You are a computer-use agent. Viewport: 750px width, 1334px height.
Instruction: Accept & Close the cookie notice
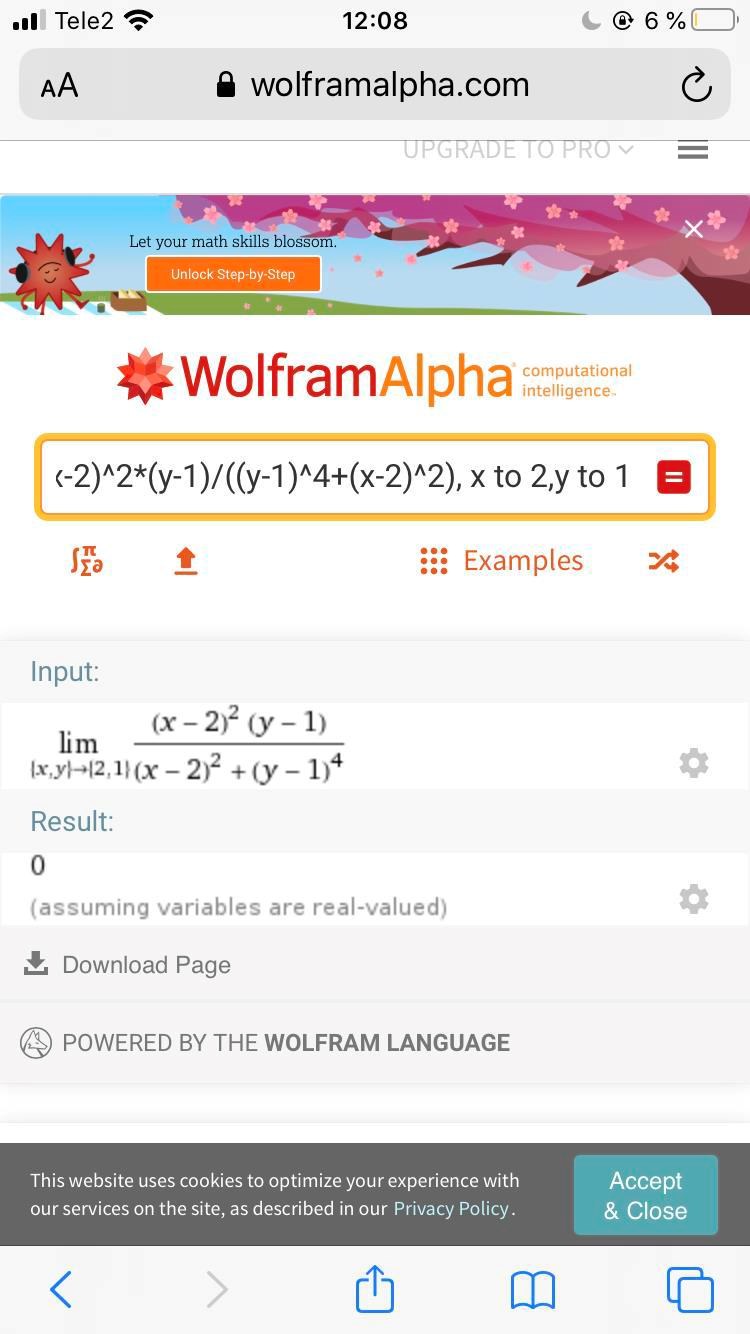(645, 1195)
